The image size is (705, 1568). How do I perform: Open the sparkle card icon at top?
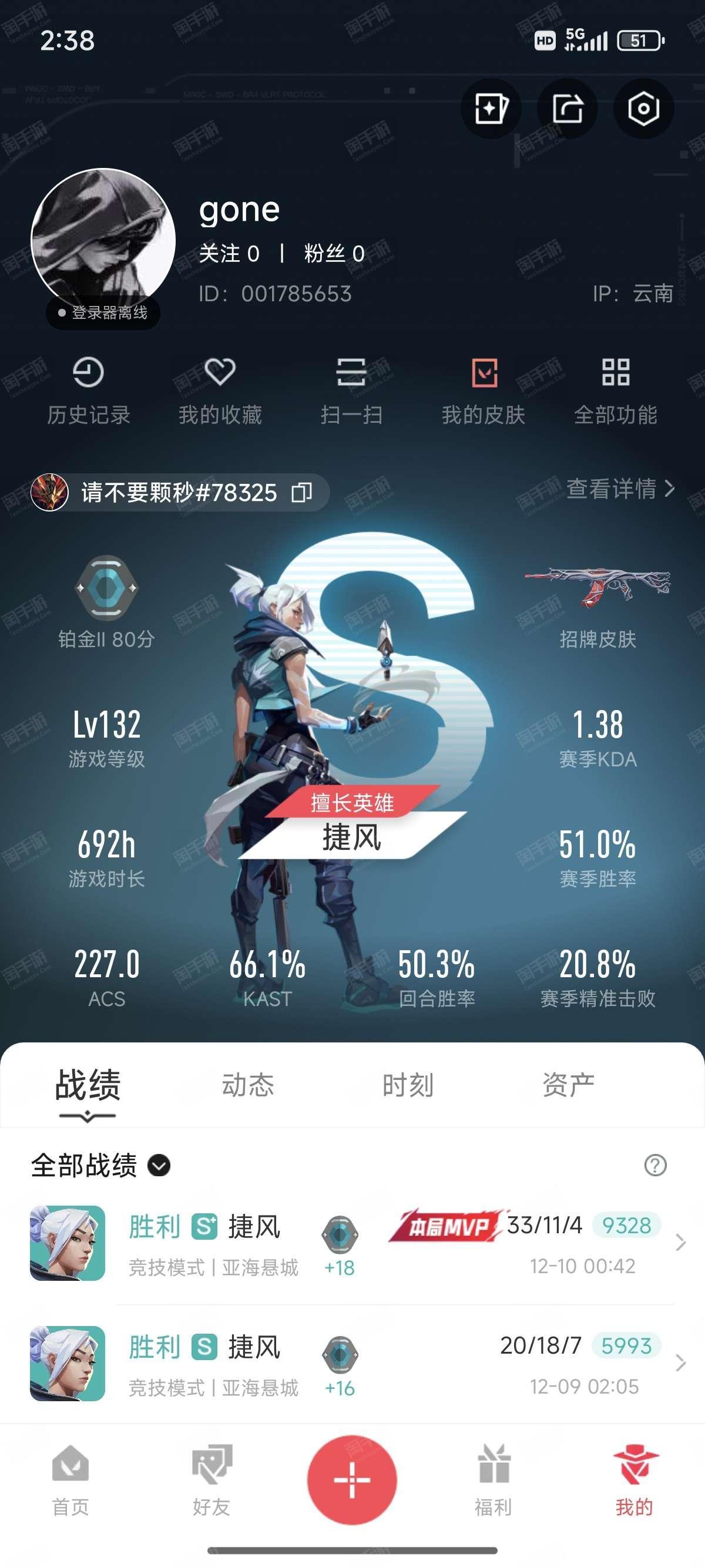click(x=490, y=109)
